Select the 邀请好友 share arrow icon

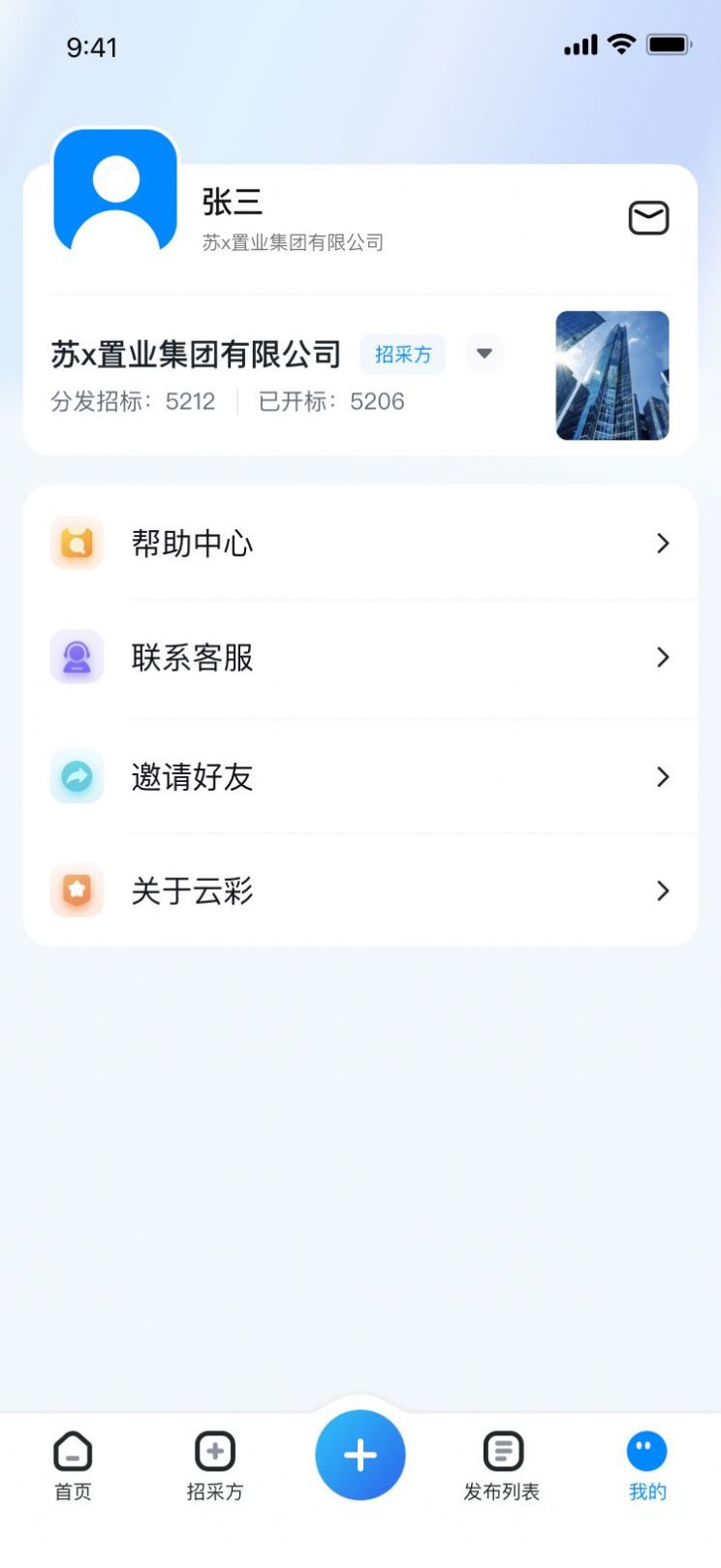point(77,777)
